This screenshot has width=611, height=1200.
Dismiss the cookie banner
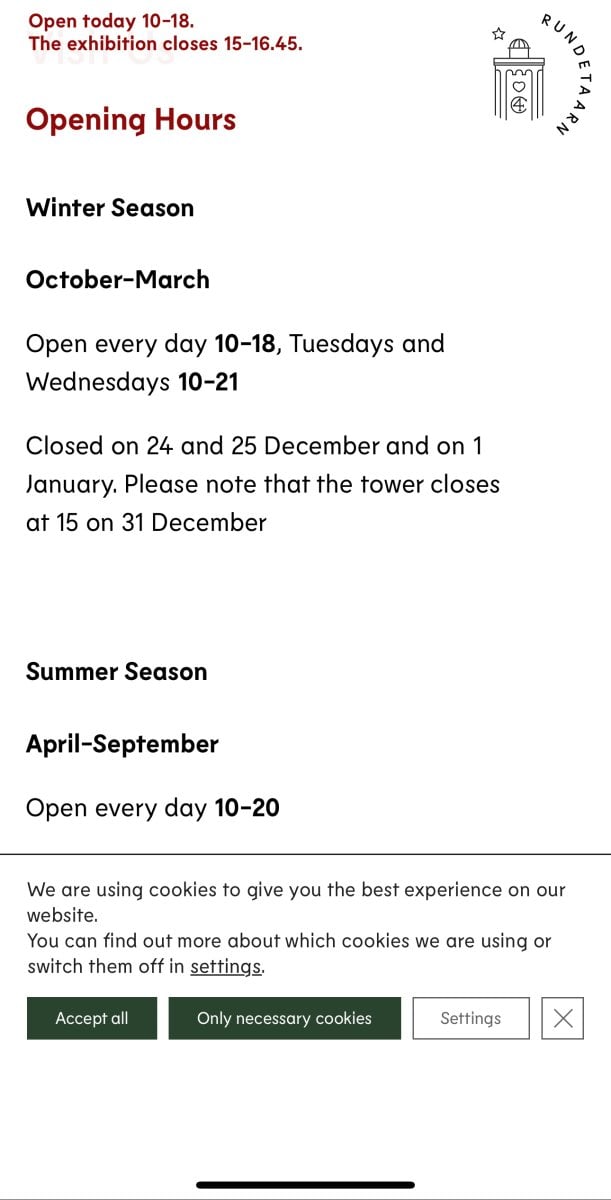563,1018
